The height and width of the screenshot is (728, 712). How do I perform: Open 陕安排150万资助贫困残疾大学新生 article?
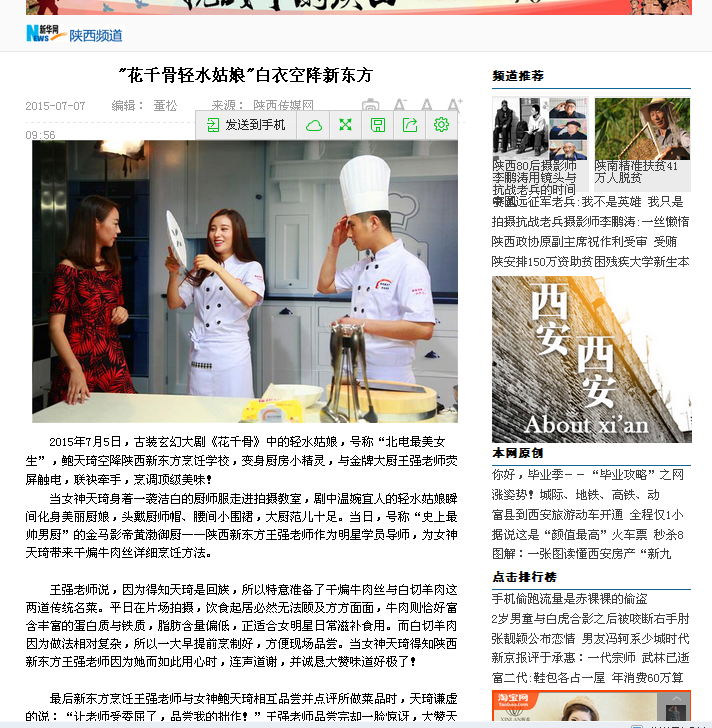tap(590, 261)
